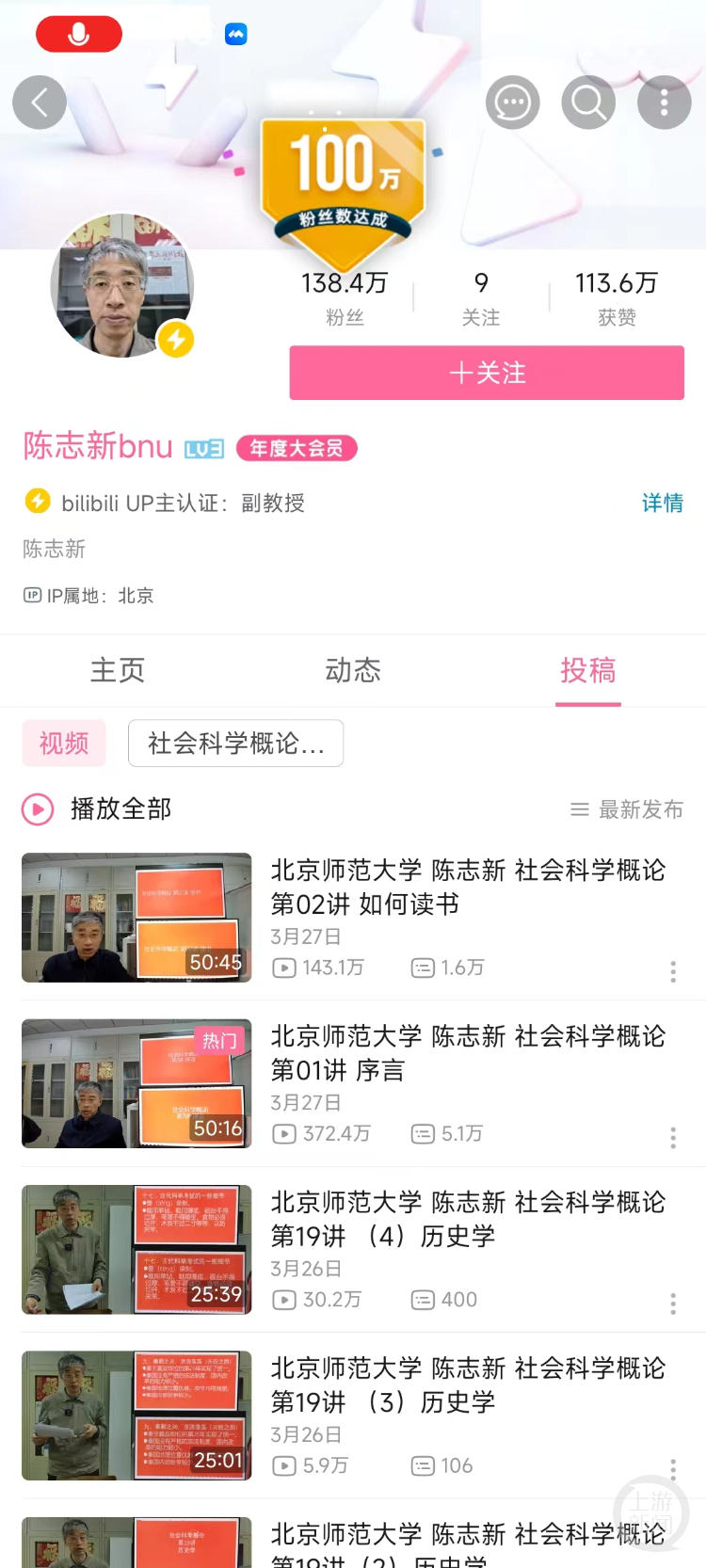Open the top-right overflow menu

pyautogui.click(x=664, y=103)
